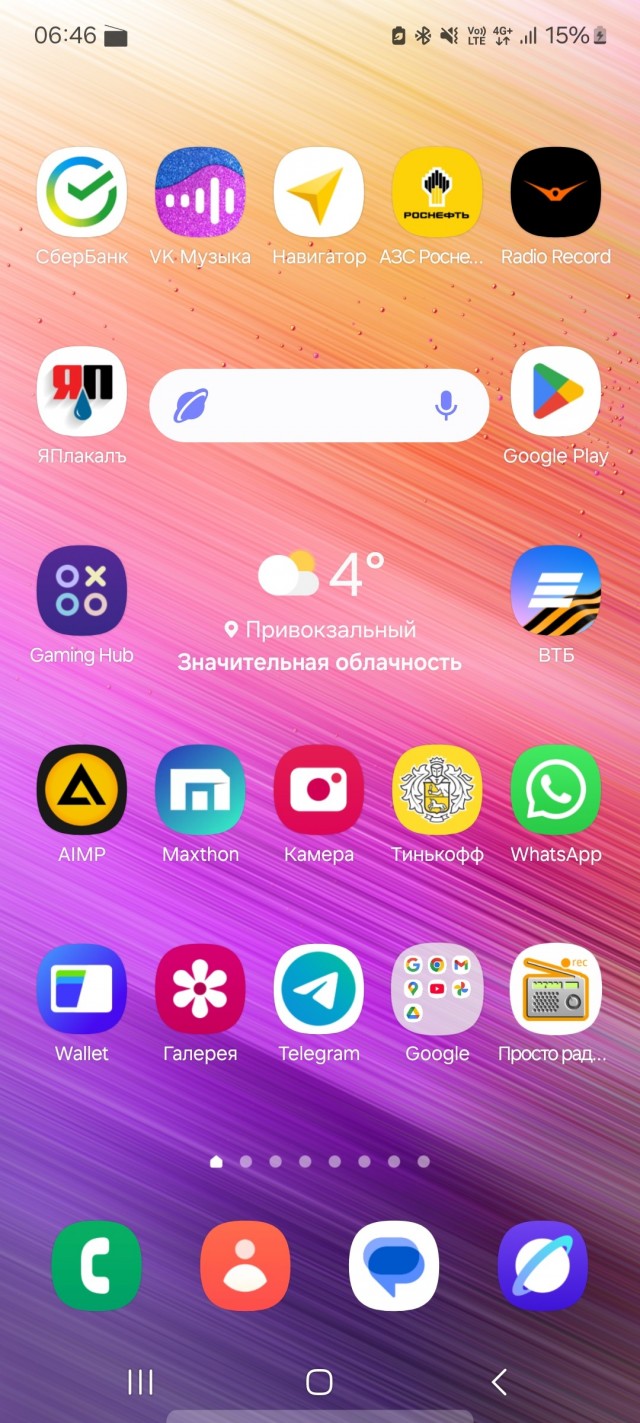Open the ВТБ banking app
The height and width of the screenshot is (1423, 640).
pos(556,591)
